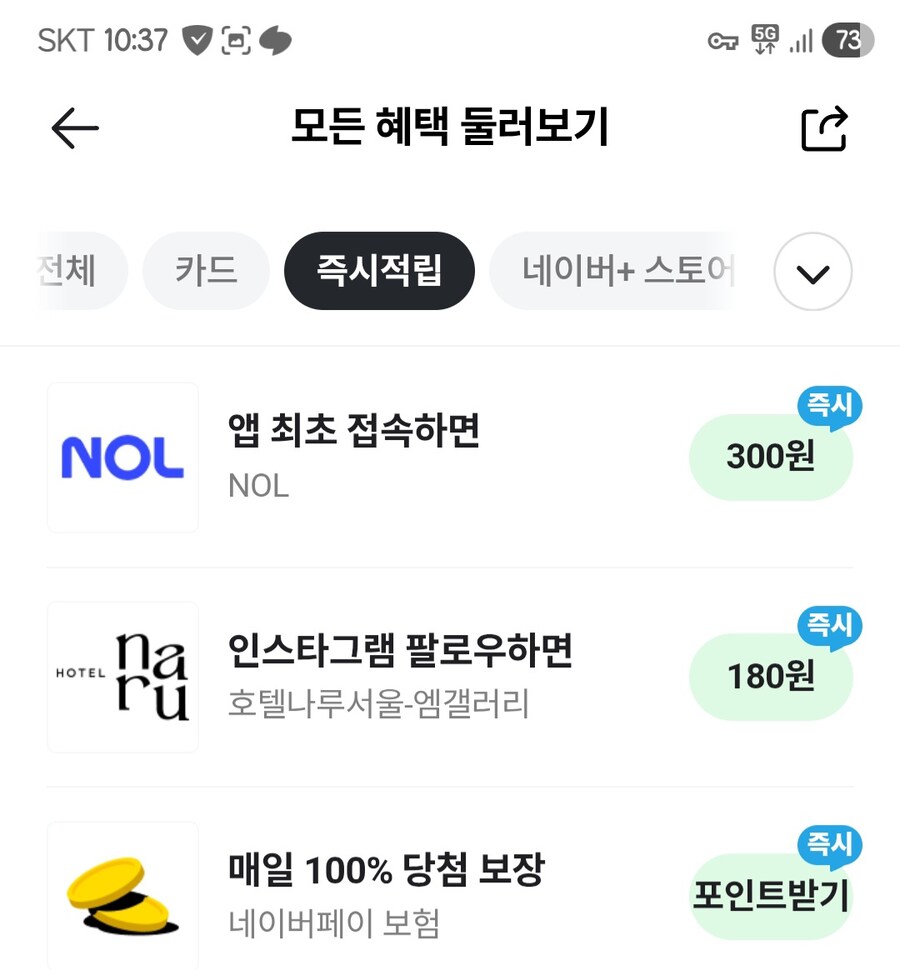This screenshot has height=970, width=900.
Task: Expand the category chevron dropdown
Action: [813, 272]
